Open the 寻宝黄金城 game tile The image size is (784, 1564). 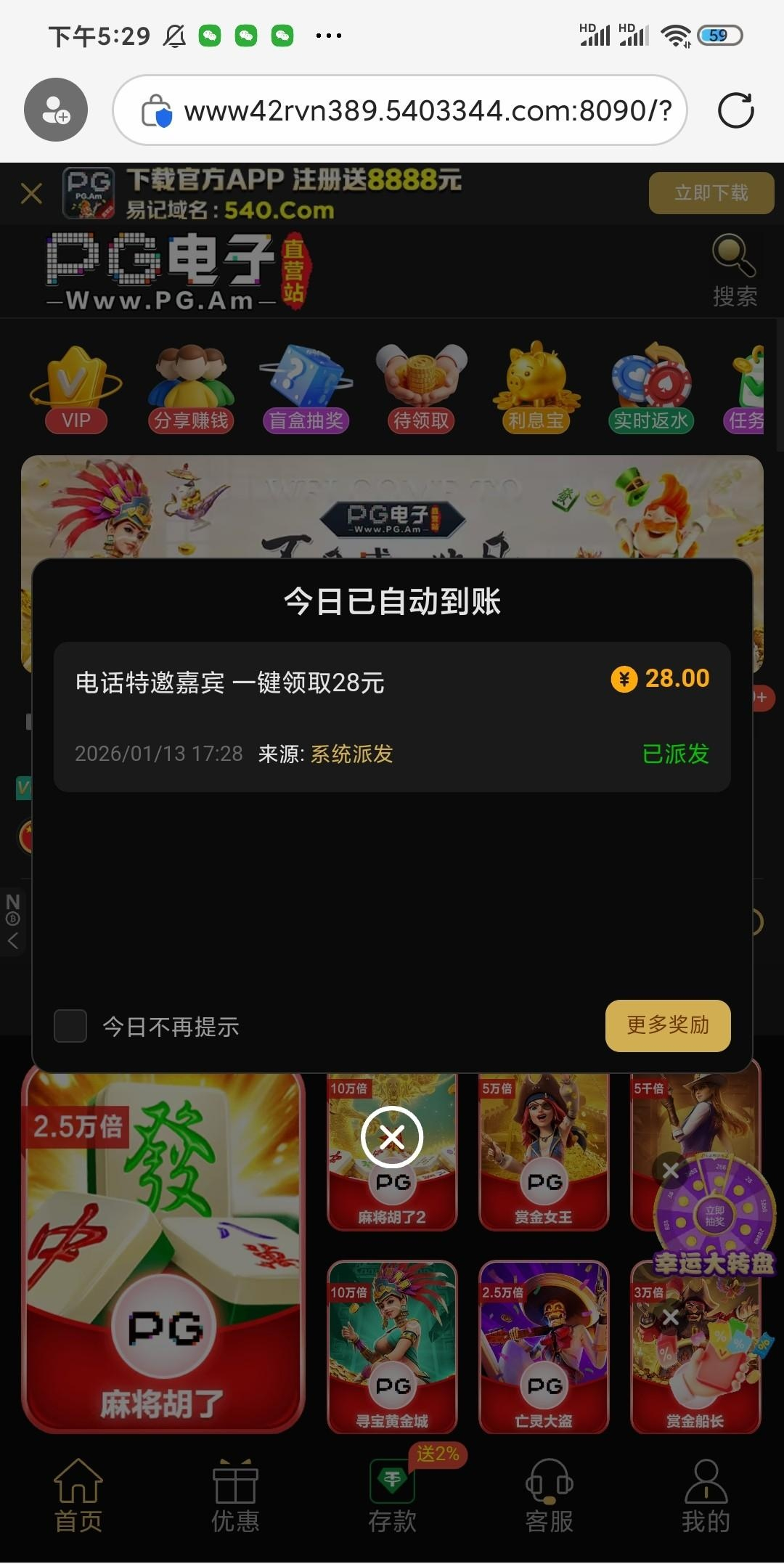392,1347
